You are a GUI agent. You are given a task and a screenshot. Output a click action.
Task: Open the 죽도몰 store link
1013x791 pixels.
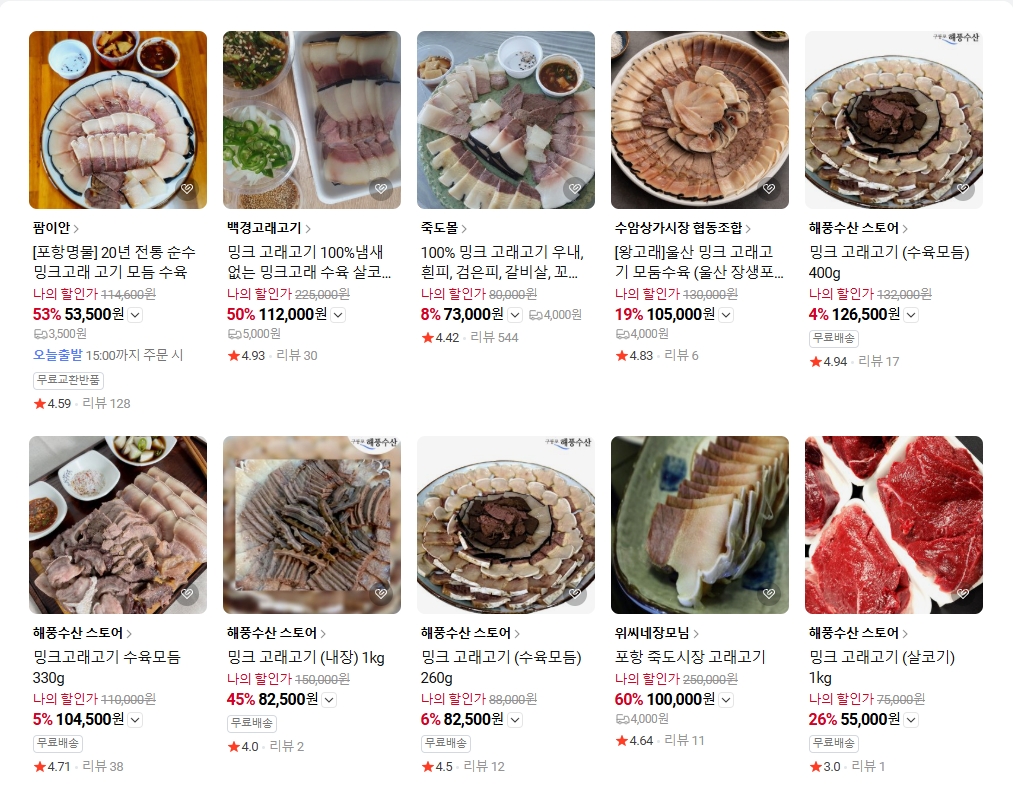coord(444,228)
